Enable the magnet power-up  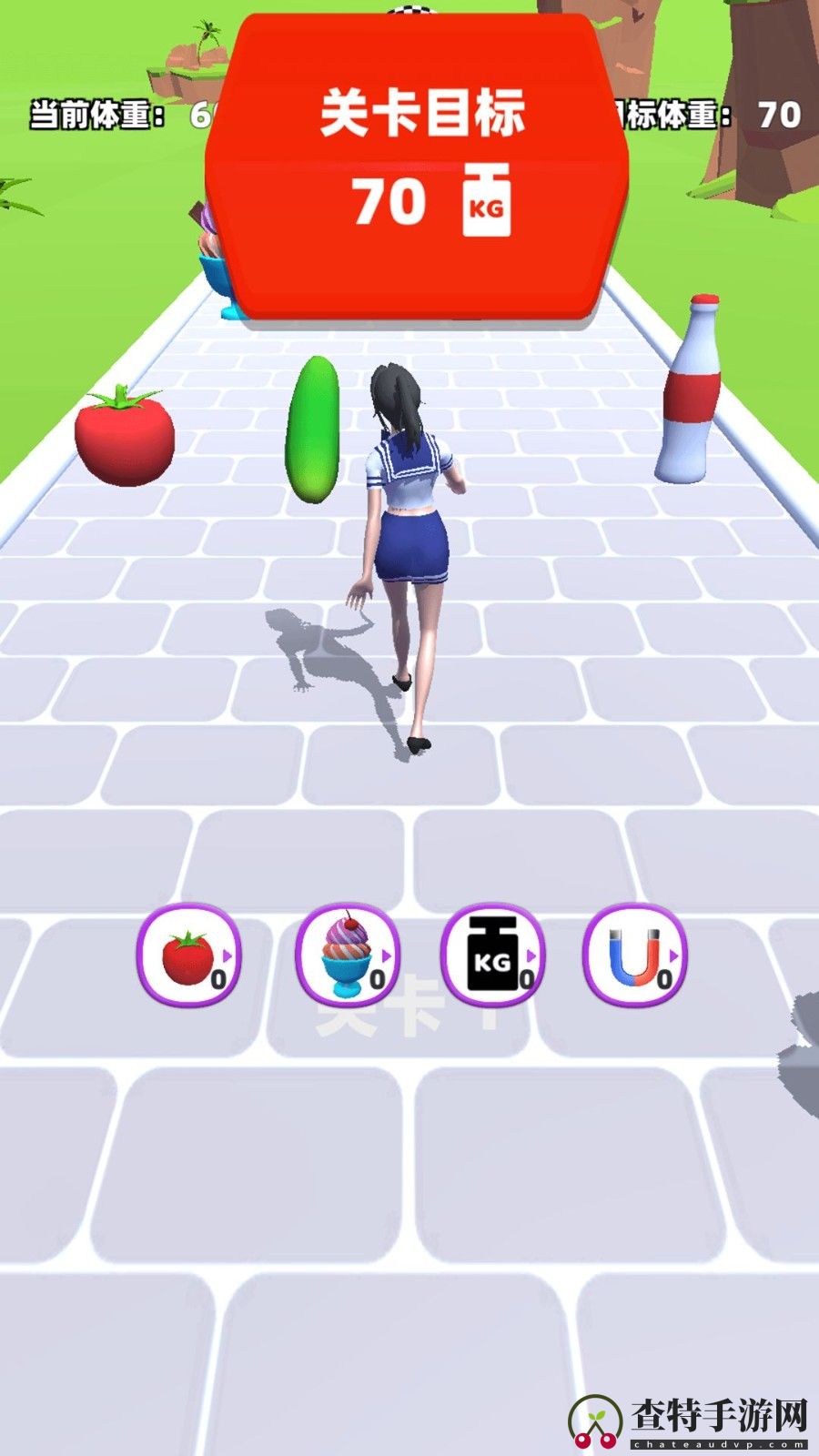pos(635,955)
